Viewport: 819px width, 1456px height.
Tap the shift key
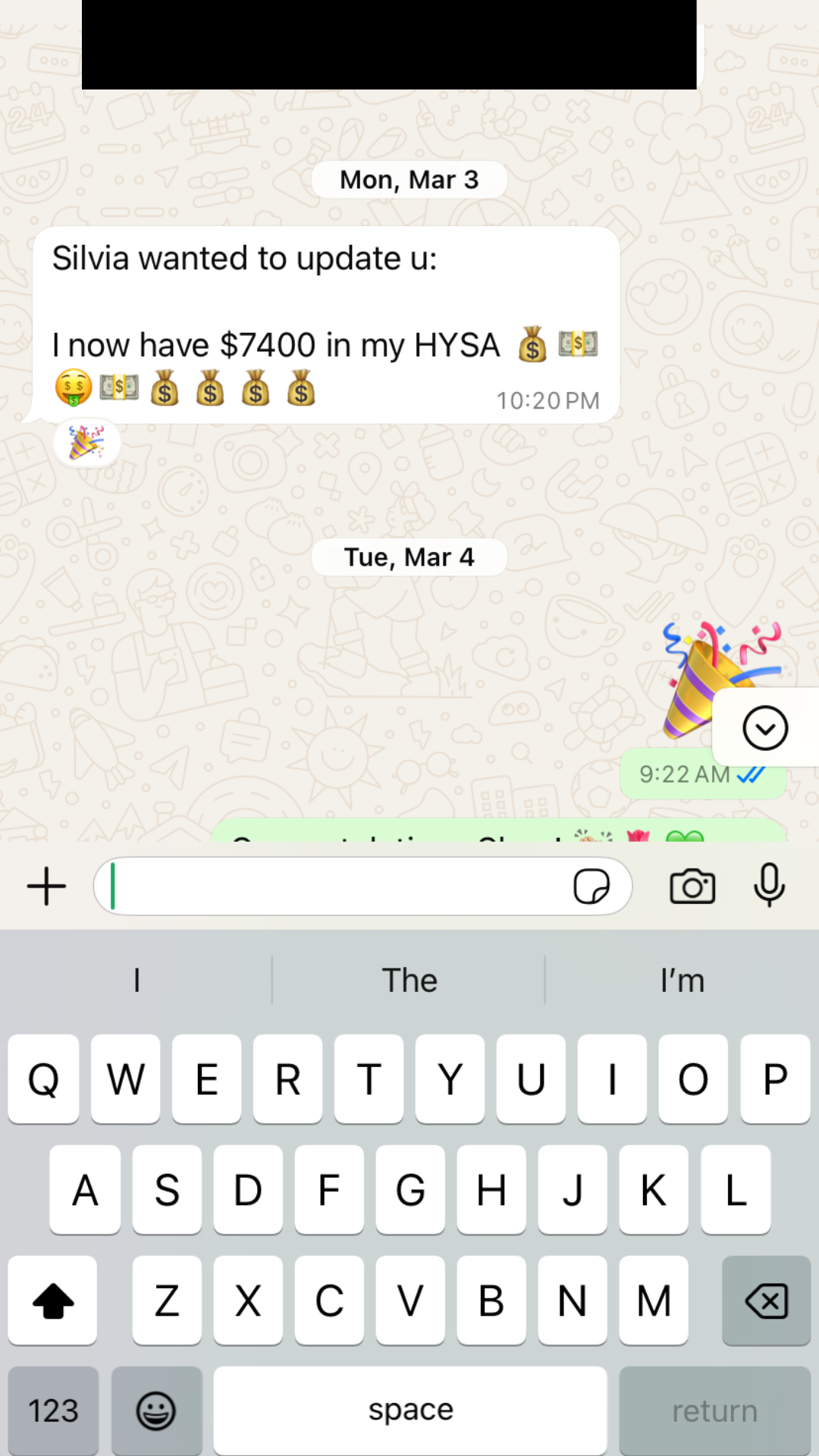(53, 1301)
